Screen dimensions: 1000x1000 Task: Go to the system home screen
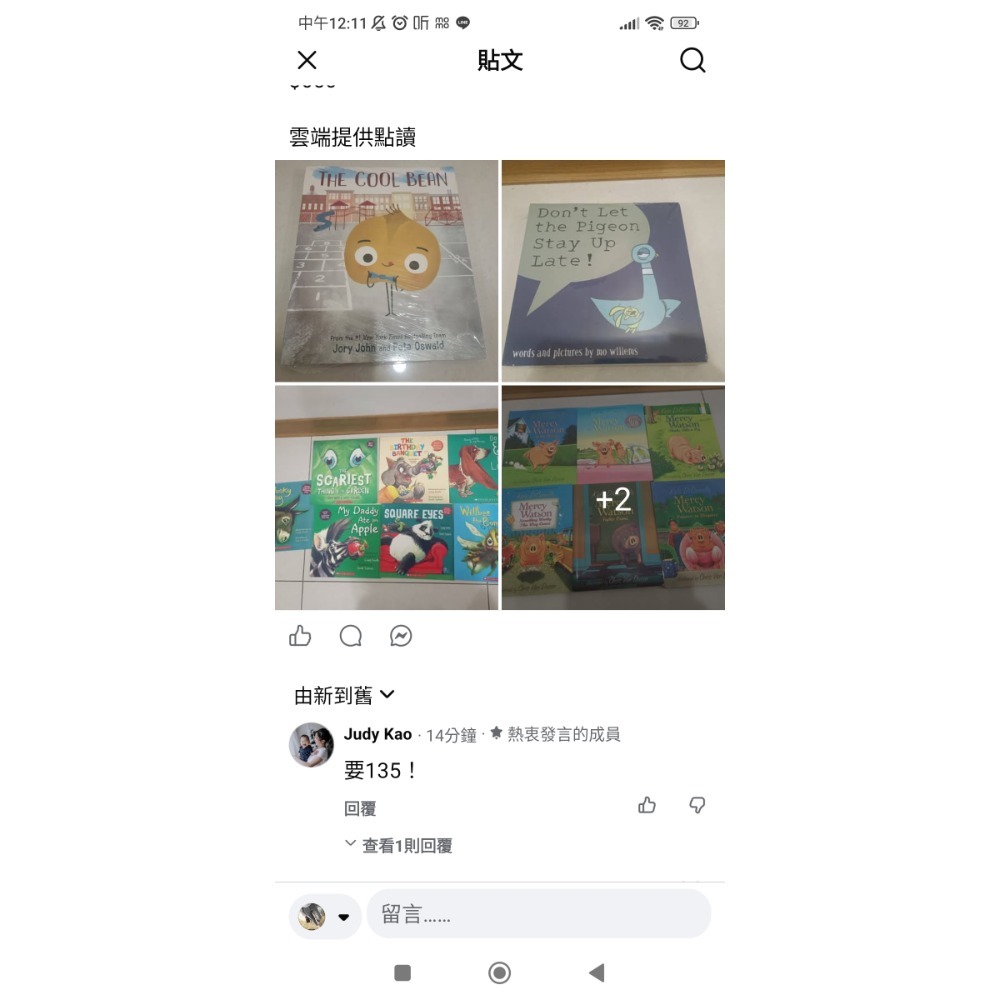499,973
